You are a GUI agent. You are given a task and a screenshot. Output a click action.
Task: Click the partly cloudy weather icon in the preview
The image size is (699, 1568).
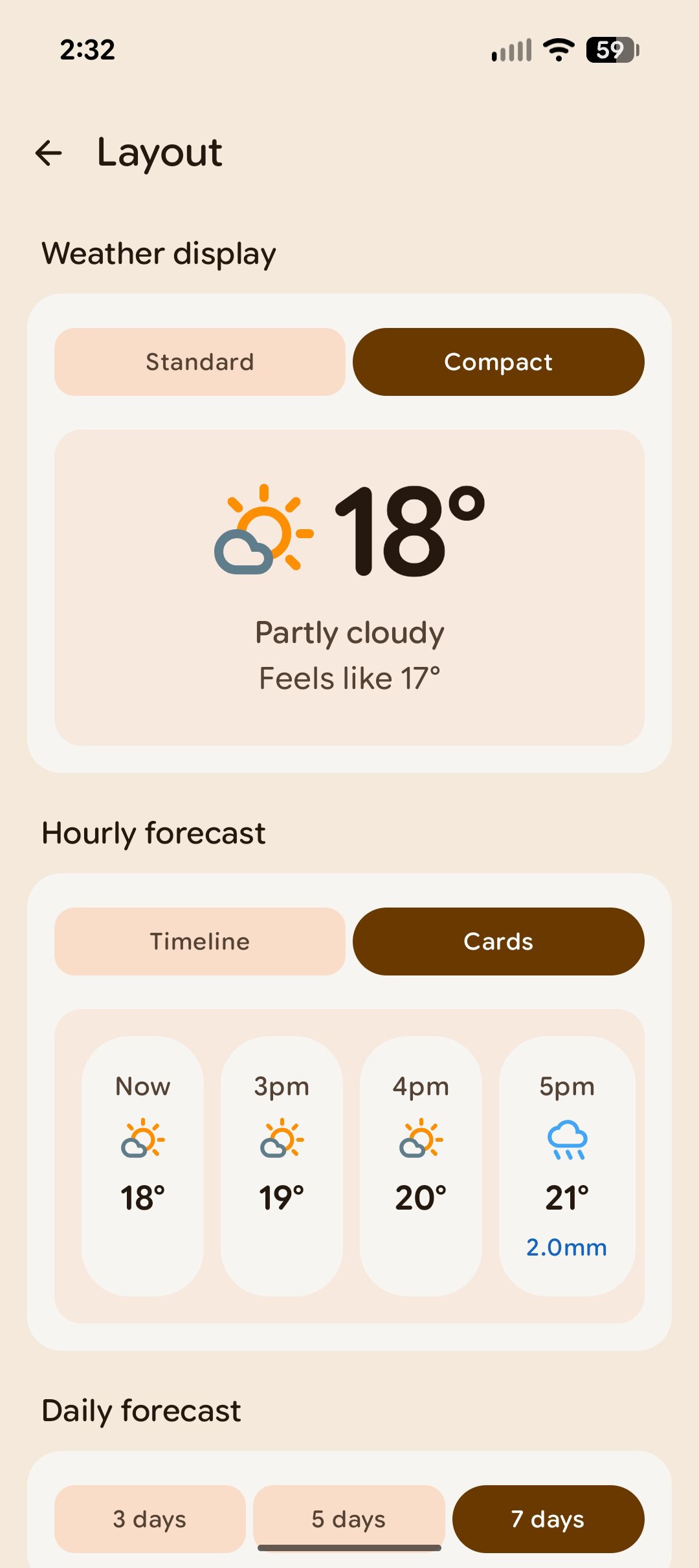[262, 530]
